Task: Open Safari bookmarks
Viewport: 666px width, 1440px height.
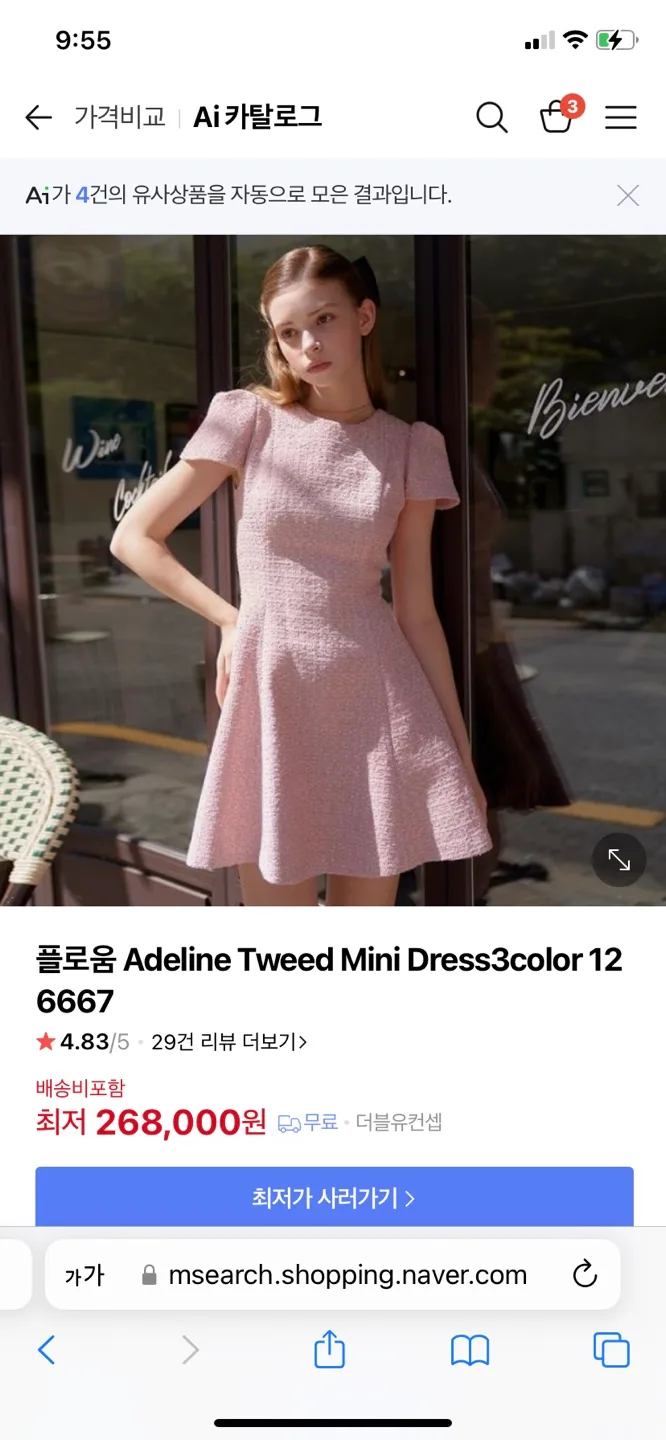Action: [x=469, y=1350]
